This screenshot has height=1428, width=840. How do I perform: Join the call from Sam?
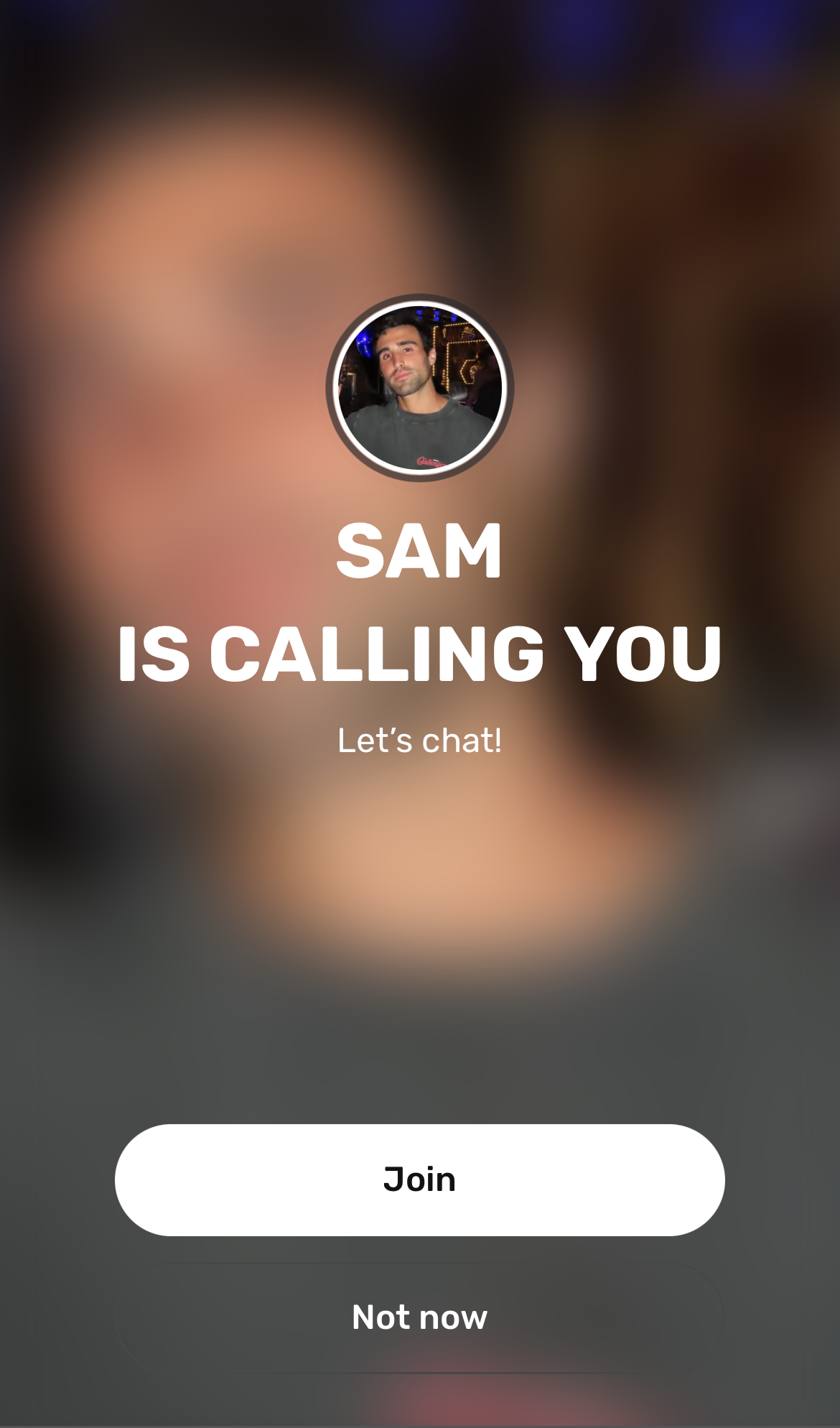point(419,1179)
